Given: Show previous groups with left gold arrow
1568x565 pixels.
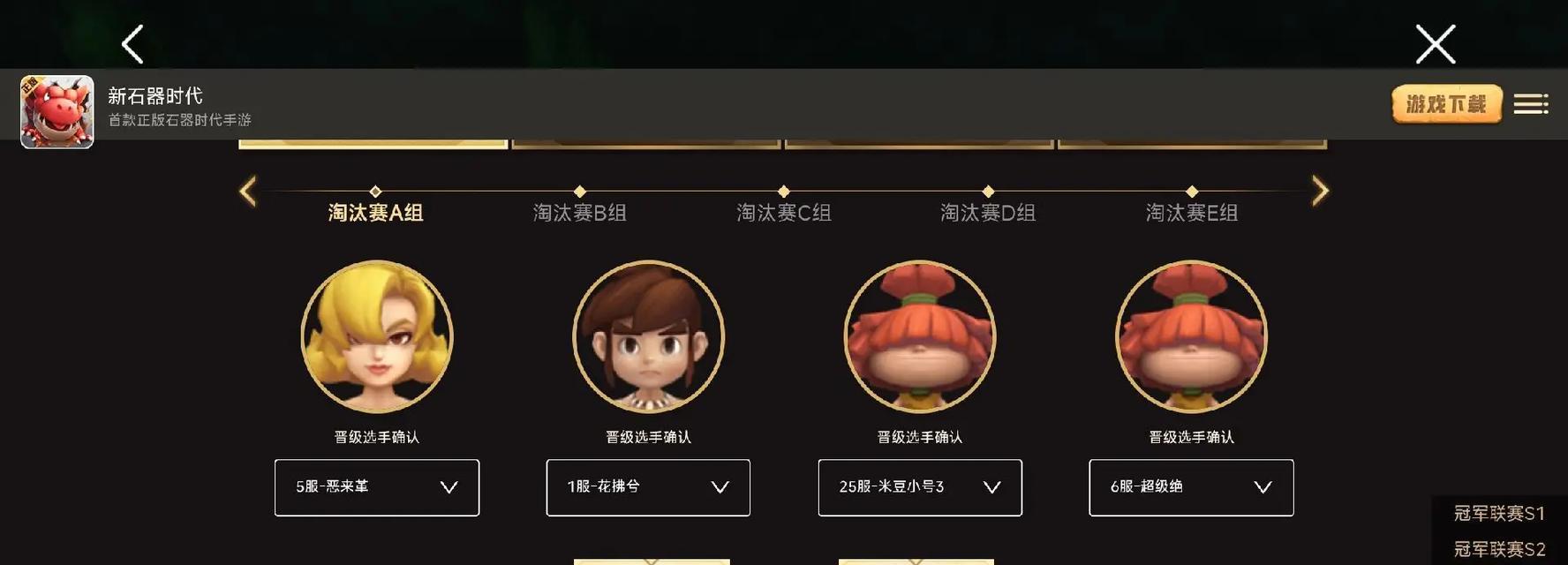Looking at the screenshot, I should click(248, 191).
